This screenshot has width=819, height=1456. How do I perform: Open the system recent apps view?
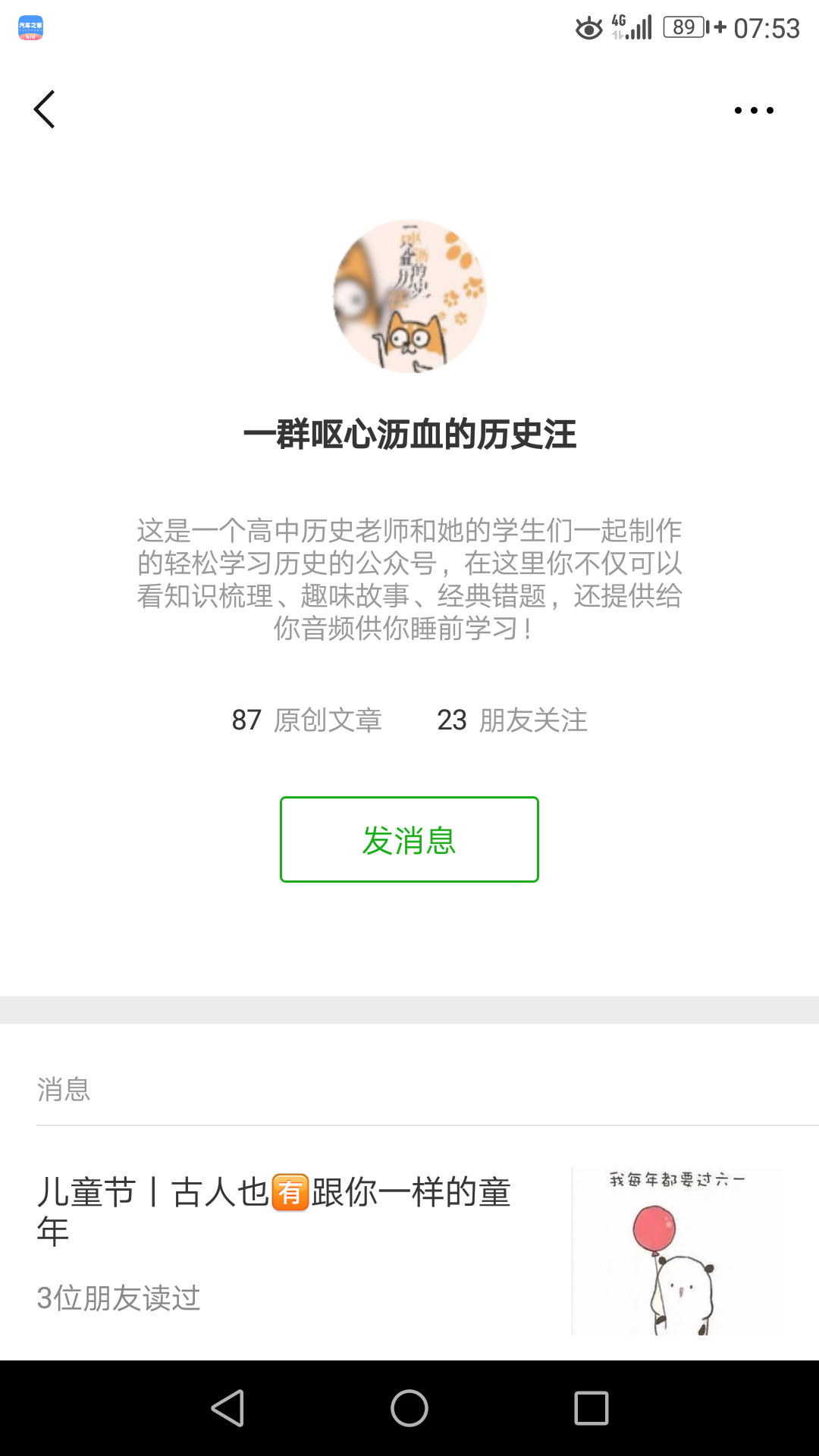tap(591, 1408)
